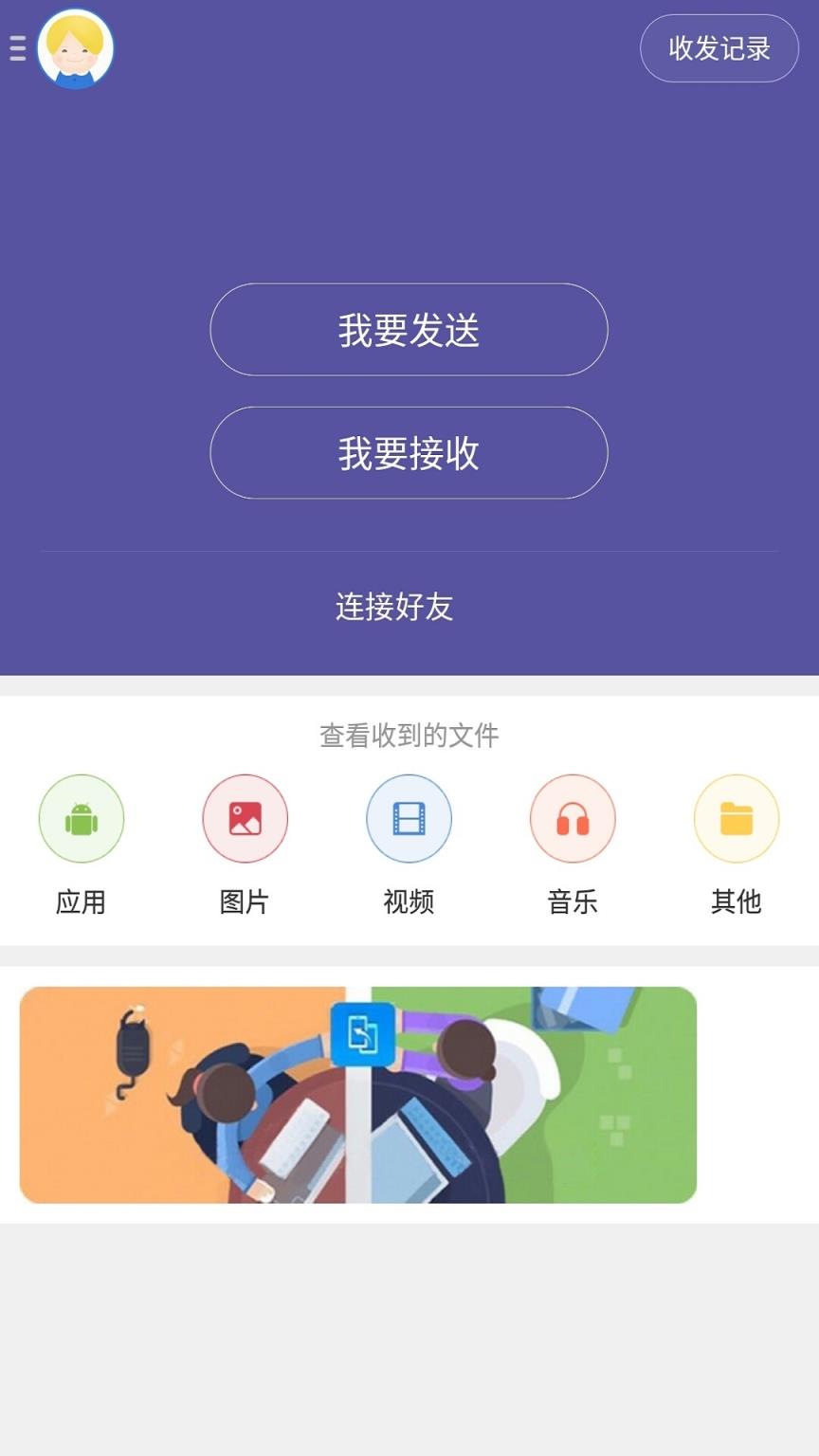This screenshot has height=1456, width=819.
Task: Select the 图片 text label
Action: [x=245, y=902]
